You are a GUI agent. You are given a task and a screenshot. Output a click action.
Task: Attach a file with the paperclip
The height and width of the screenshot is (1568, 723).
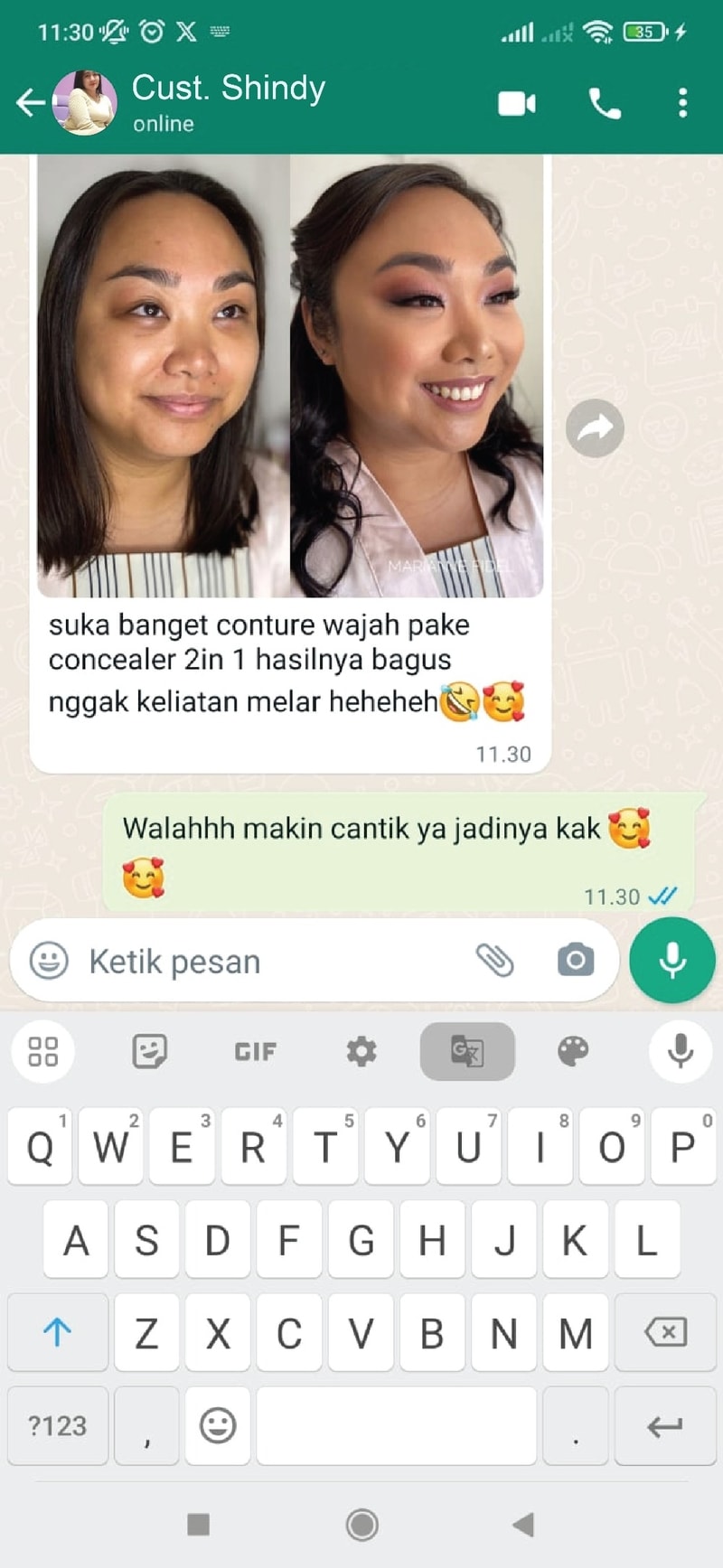[494, 960]
